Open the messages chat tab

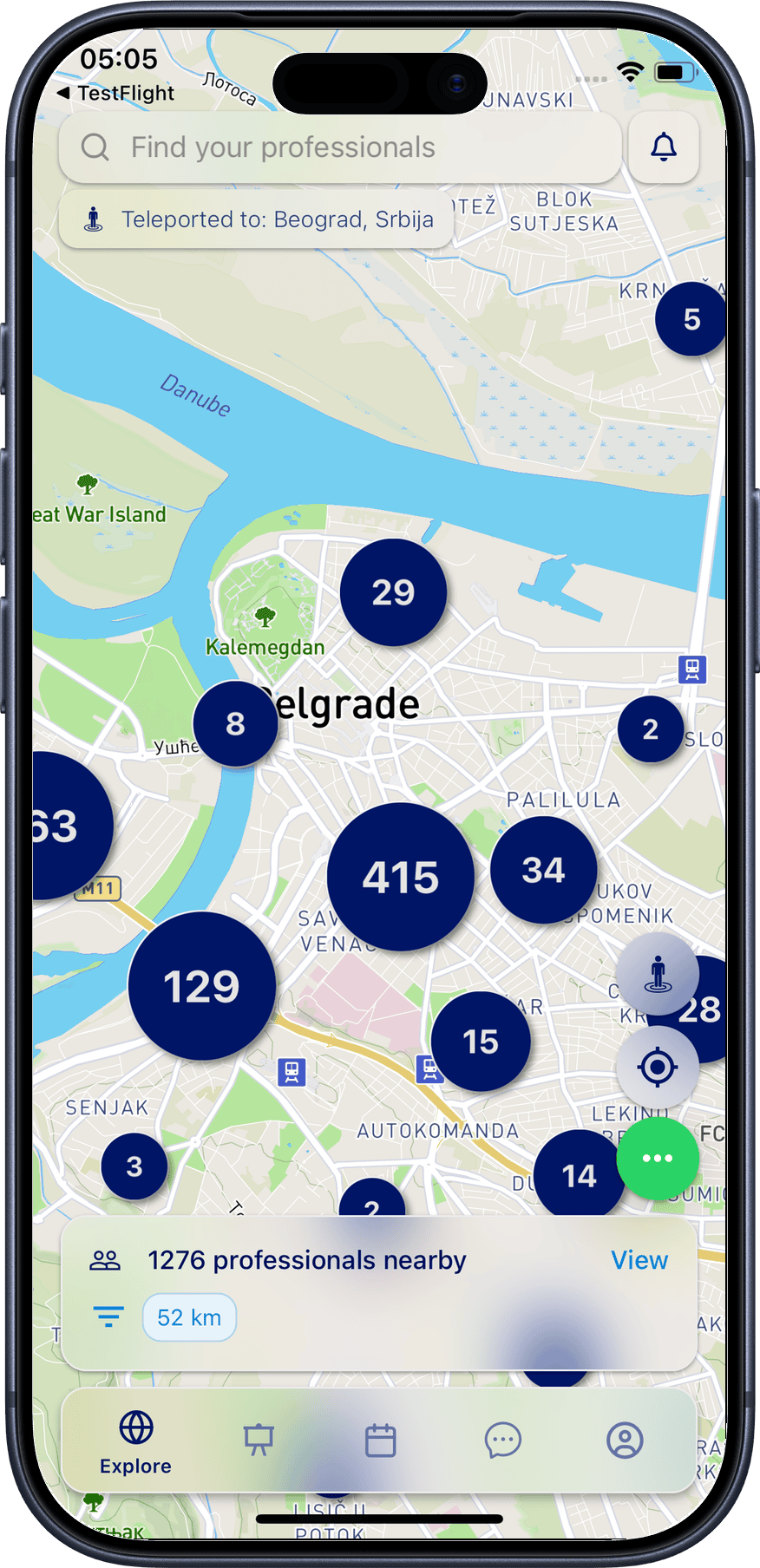click(x=502, y=1441)
